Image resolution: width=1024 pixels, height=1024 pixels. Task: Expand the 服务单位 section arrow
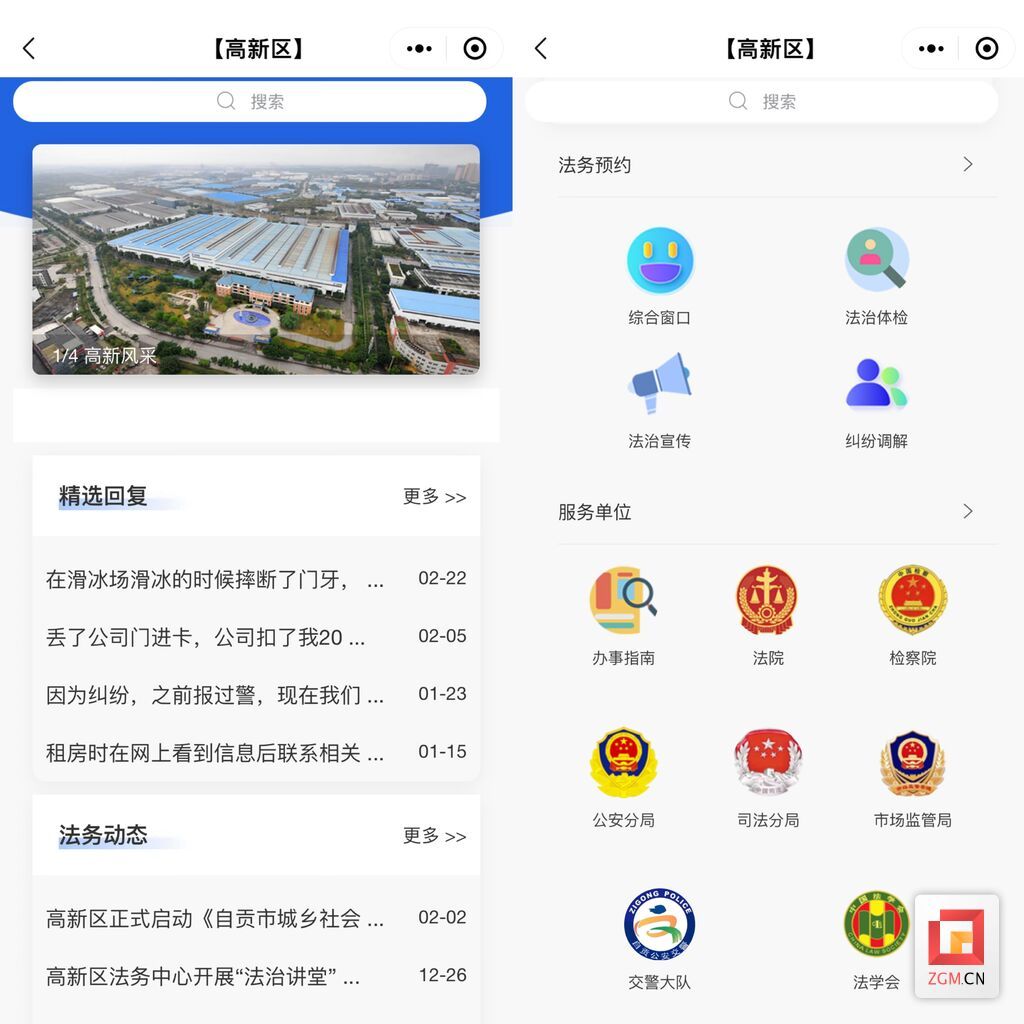967,512
